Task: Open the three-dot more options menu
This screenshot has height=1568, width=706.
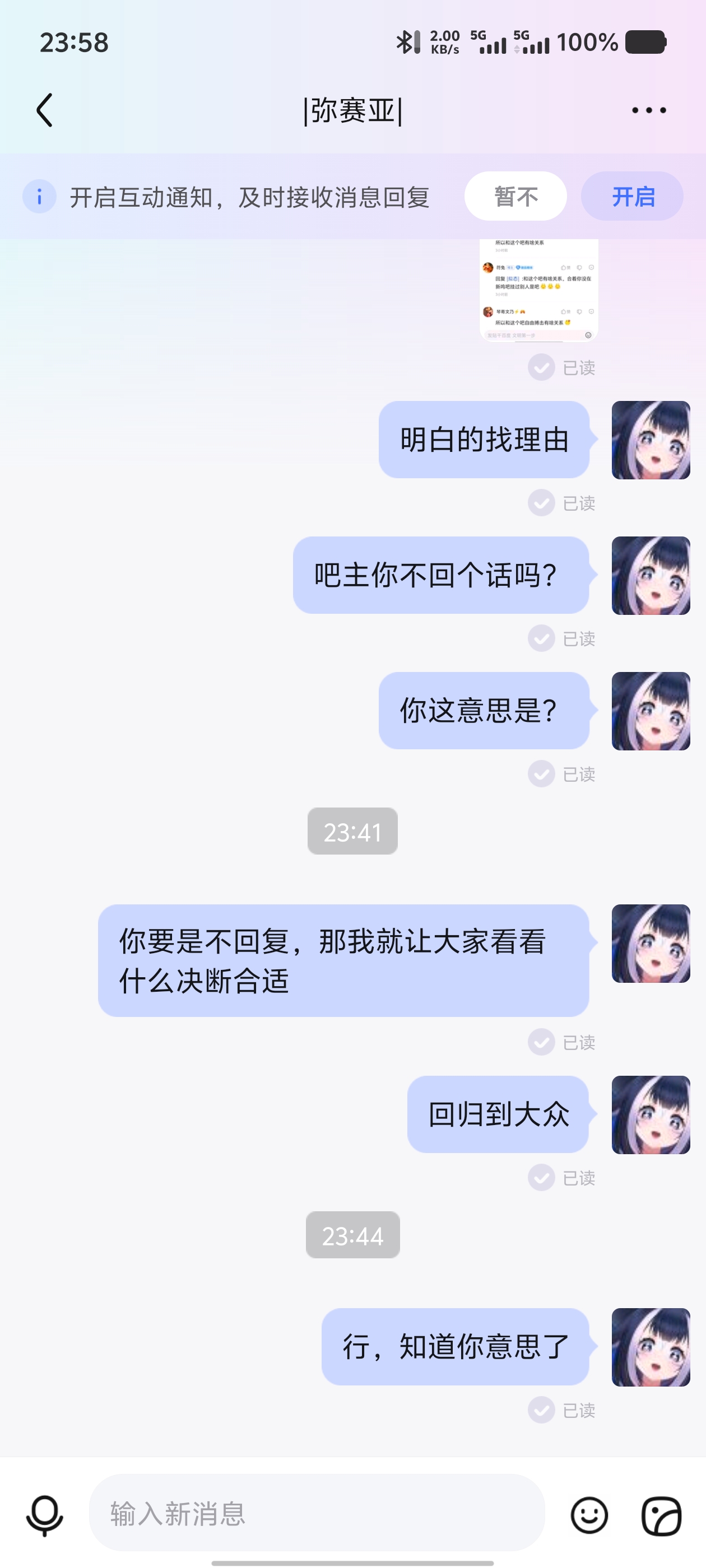Action: [x=648, y=110]
